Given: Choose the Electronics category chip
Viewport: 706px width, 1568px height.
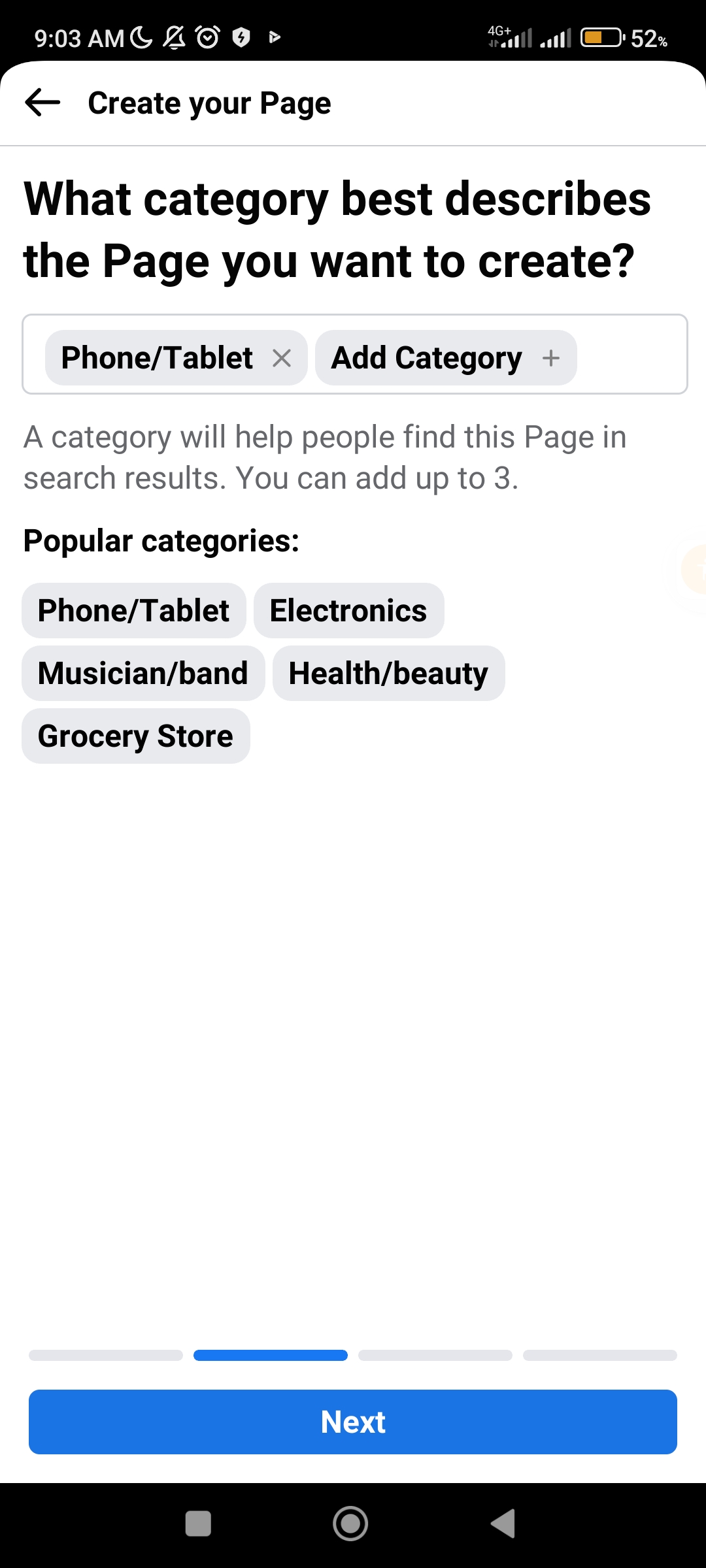Looking at the screenshot, I should pos(348,611).
